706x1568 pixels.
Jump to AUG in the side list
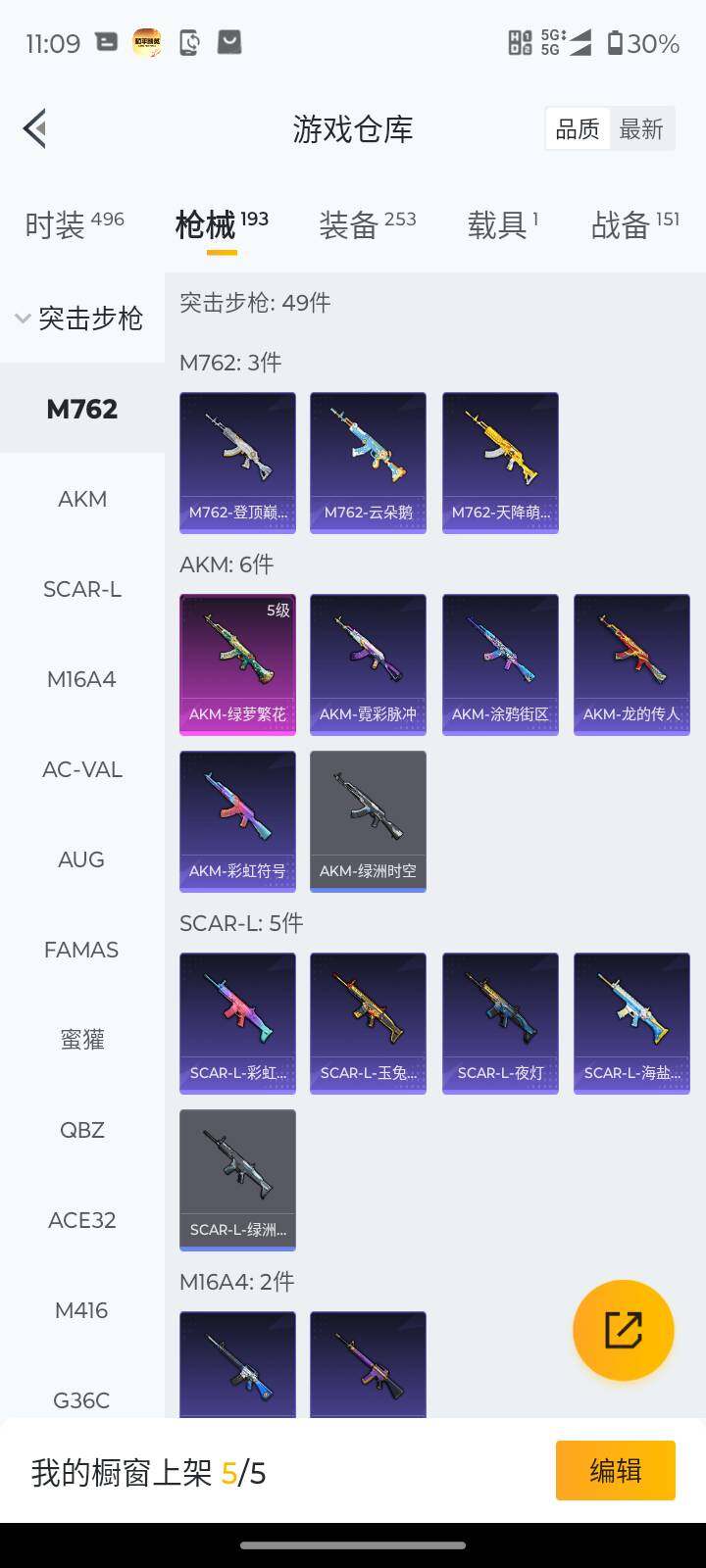pos(82,859)
